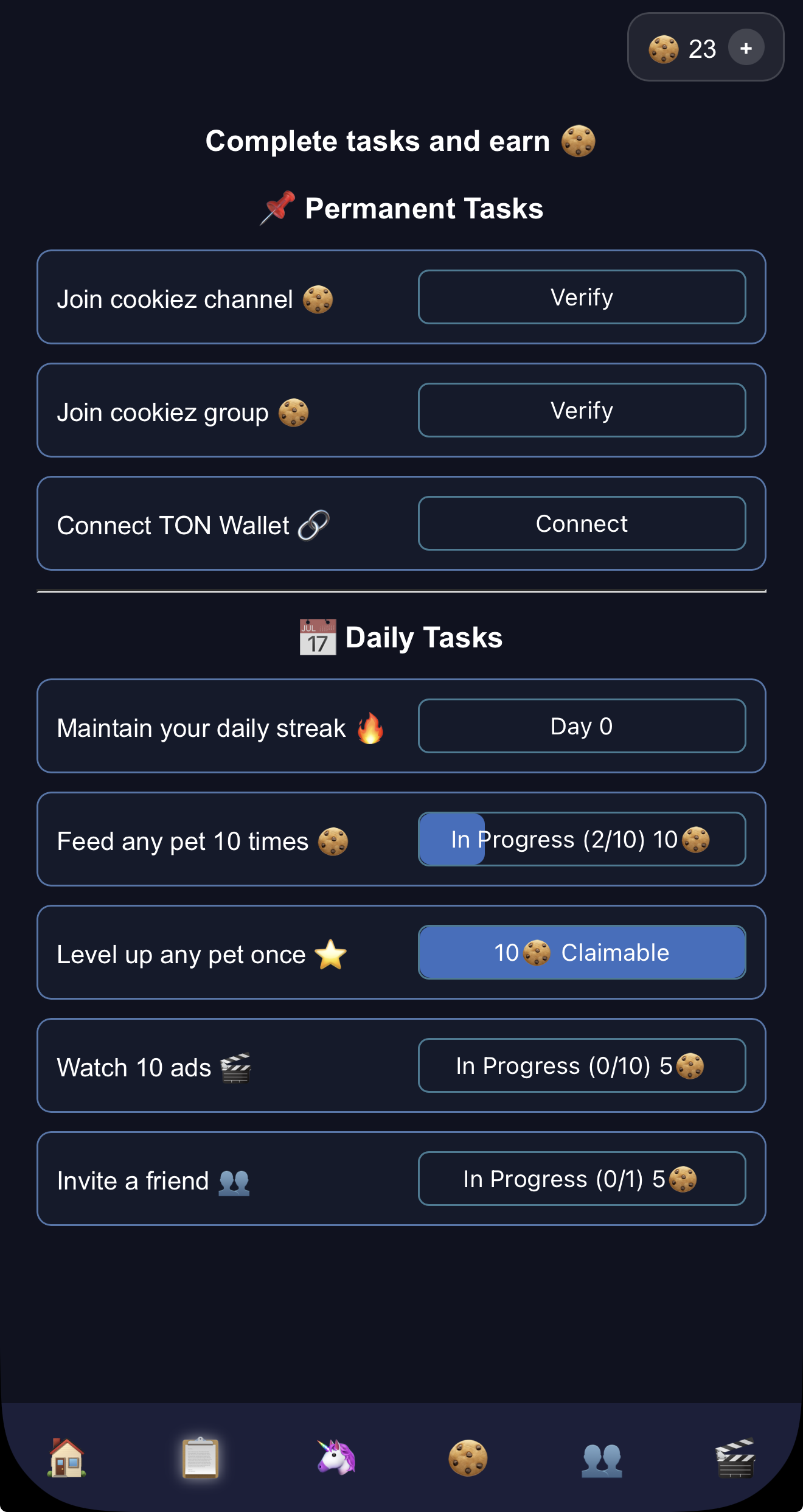Click the pin emoji next to Permanent Tasks
This screenshot has width=803, height=1512.
pos(277,207)
